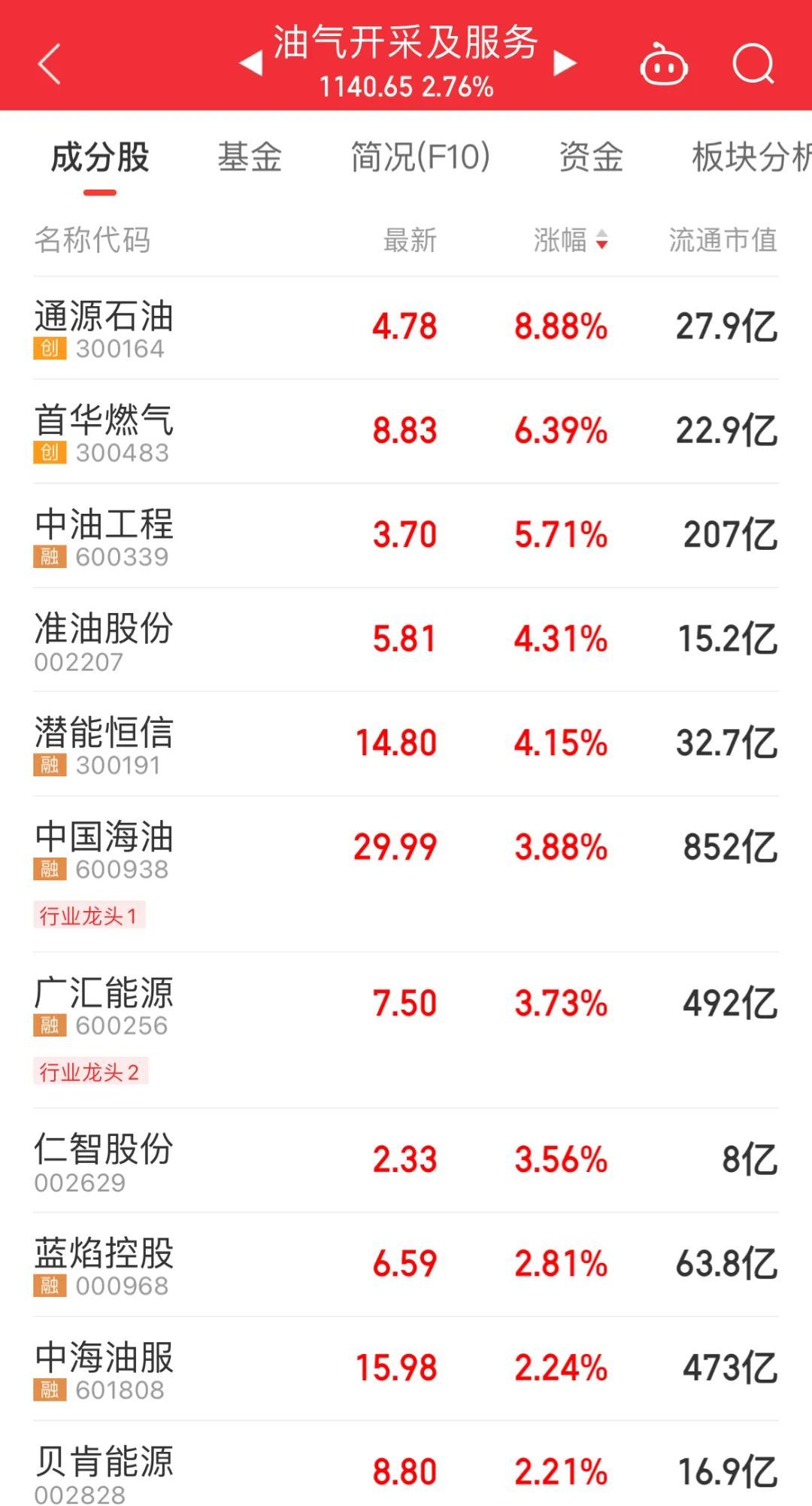The height and width of the screenshot is (1506, 812).
Task: Sort stocks by 最新 price
Action: [410, 241]
